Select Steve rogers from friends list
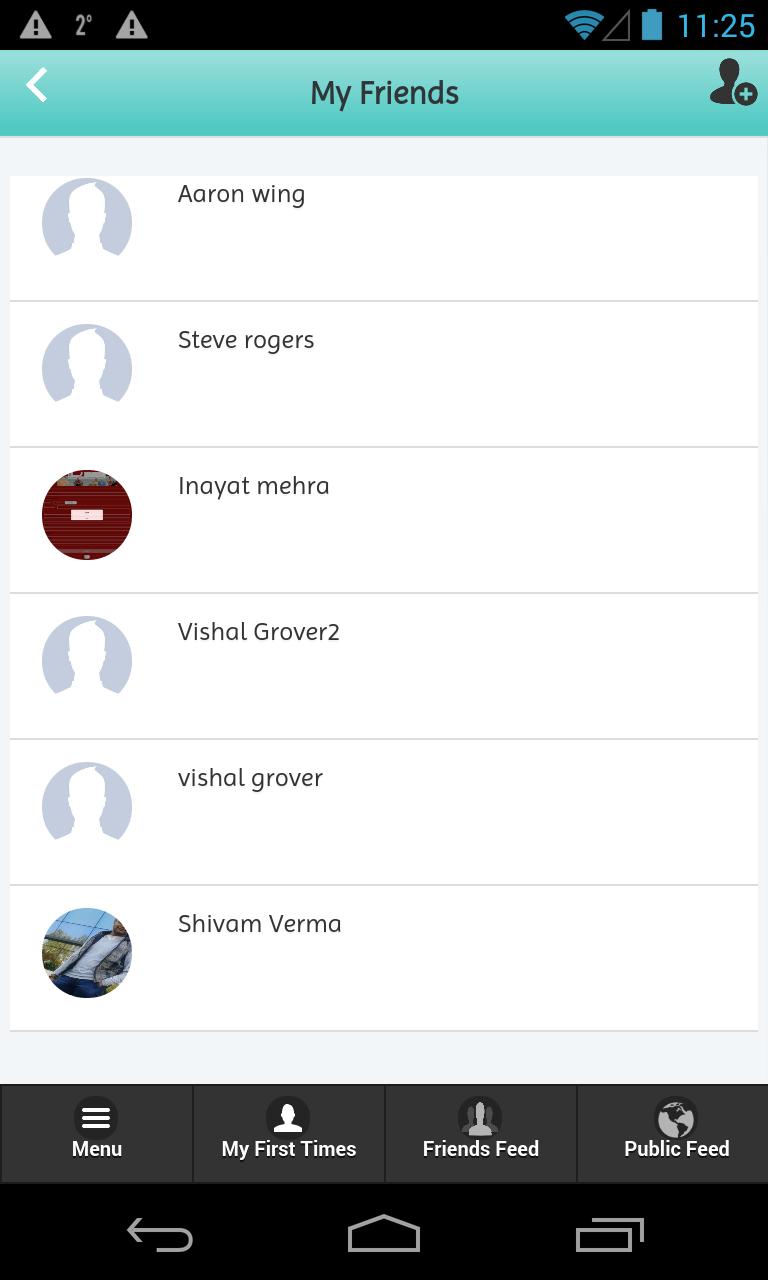Screen dimensions: 768x1280 point(384,374)
